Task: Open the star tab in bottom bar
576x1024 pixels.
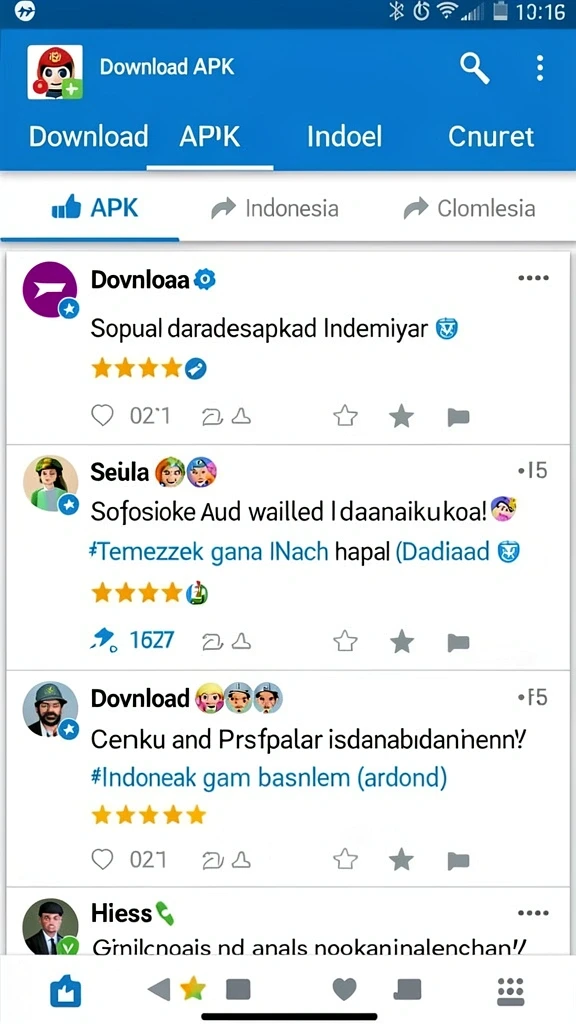Action: [x=192, y=989]
